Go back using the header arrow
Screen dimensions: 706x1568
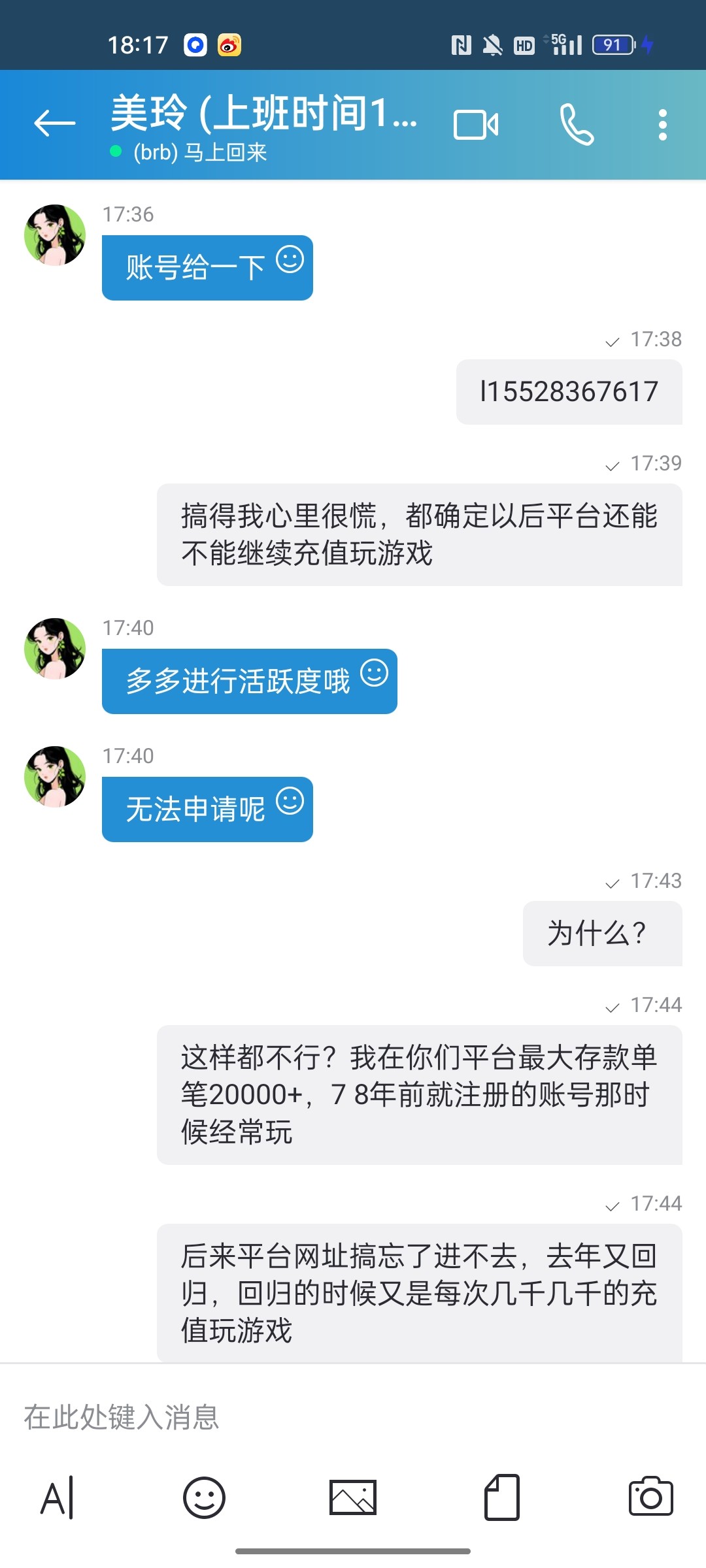[x=54, y=123]
